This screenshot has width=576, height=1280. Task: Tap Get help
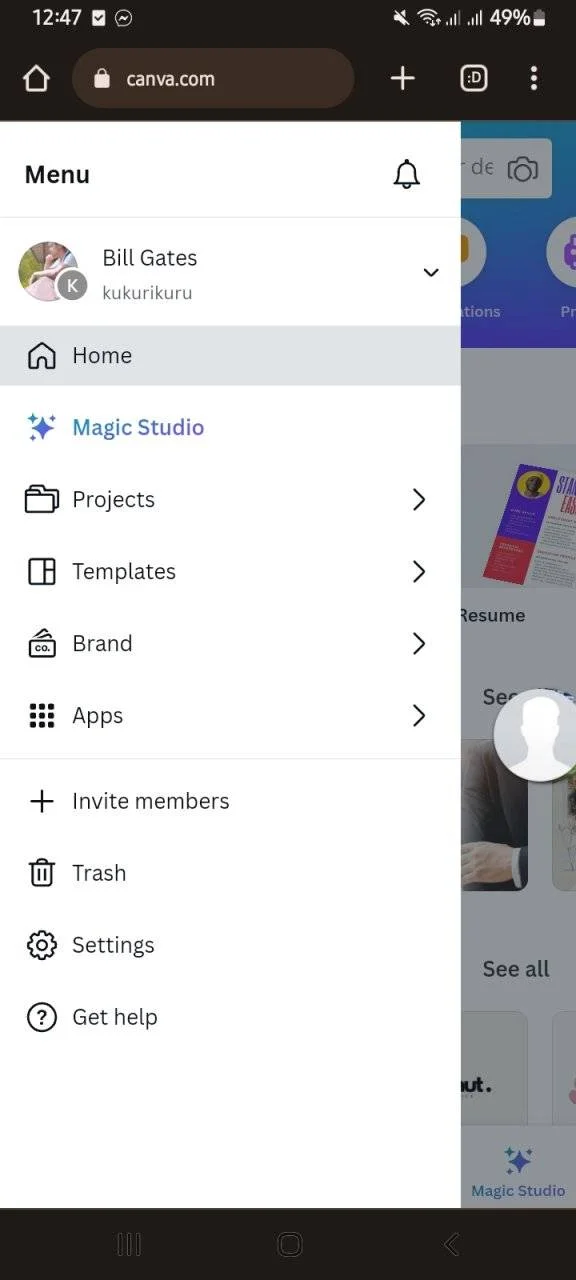point(230,1017)
